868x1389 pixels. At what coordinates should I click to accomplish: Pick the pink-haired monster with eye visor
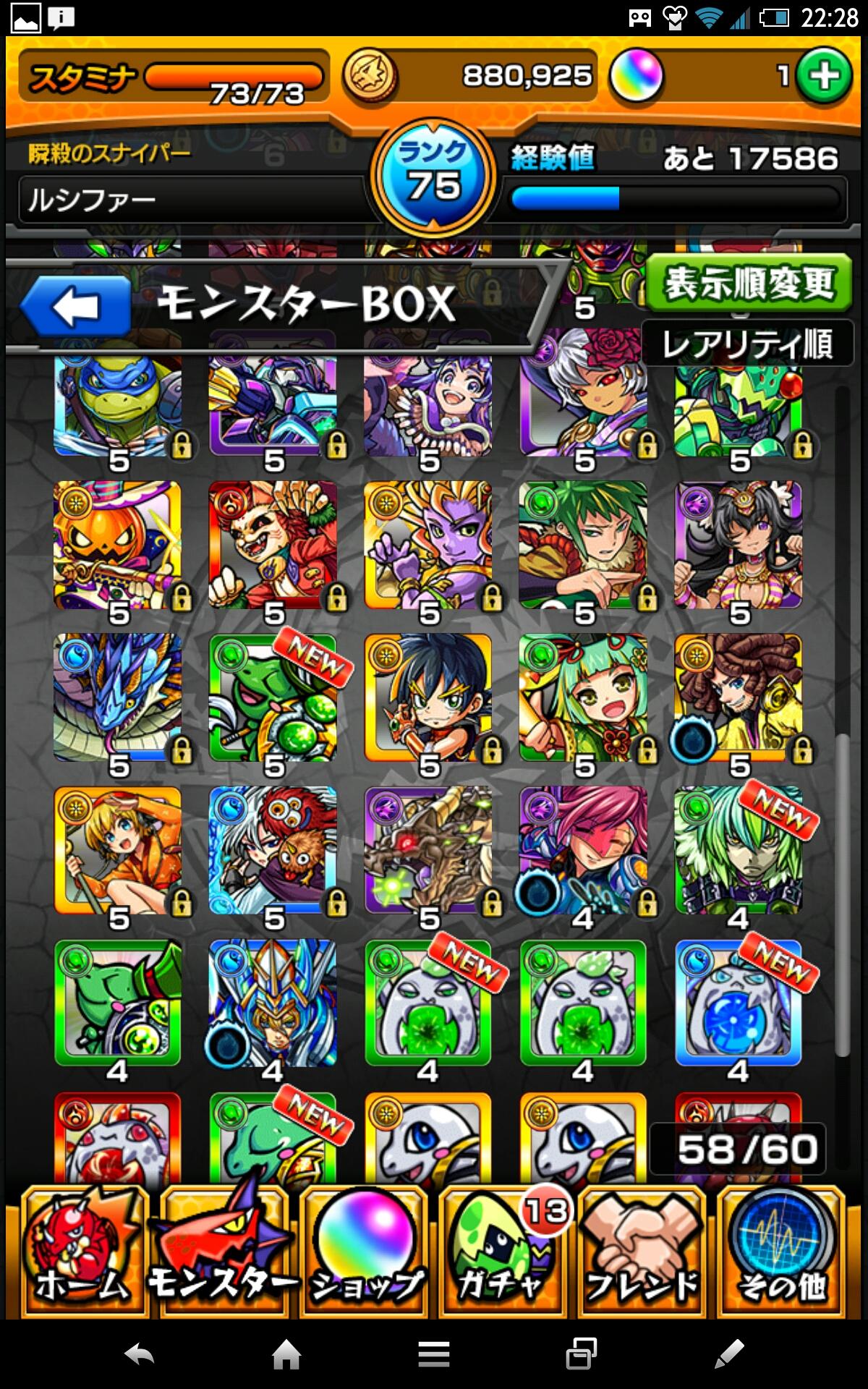(583, 851)
